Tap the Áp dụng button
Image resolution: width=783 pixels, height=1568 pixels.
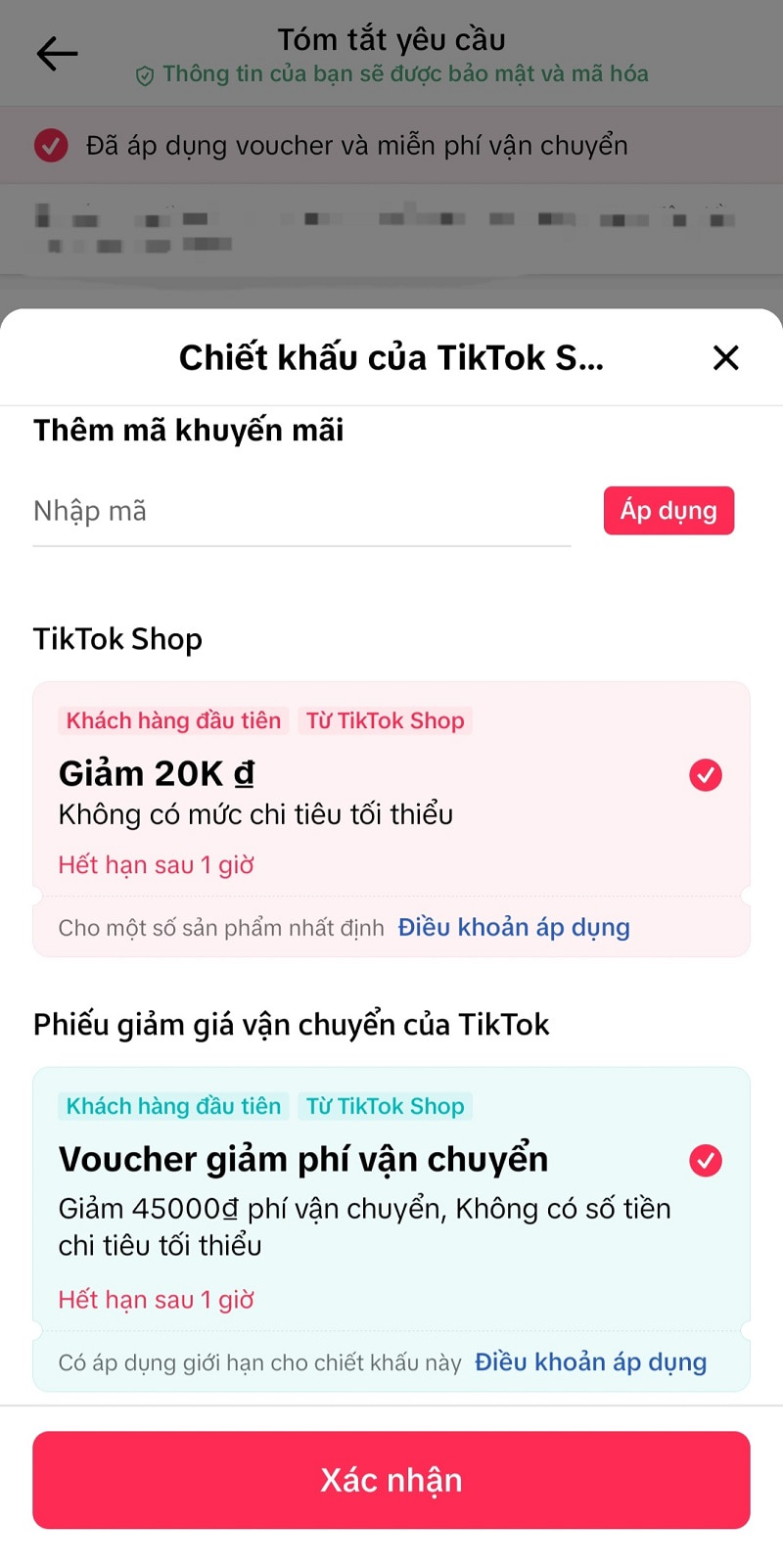pyautogui.click(x=668, y=511)
